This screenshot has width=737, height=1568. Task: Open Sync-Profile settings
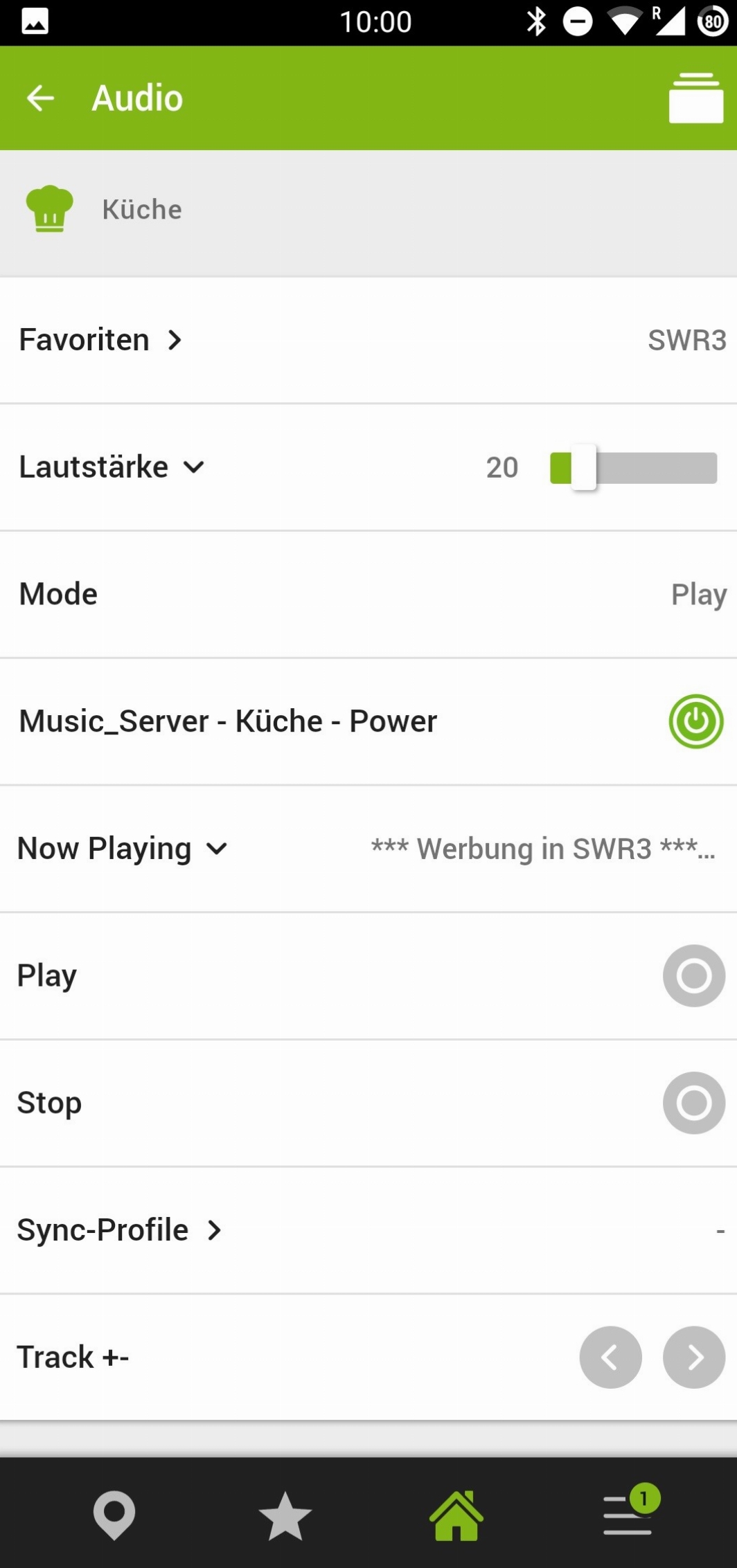[214, 1230]
